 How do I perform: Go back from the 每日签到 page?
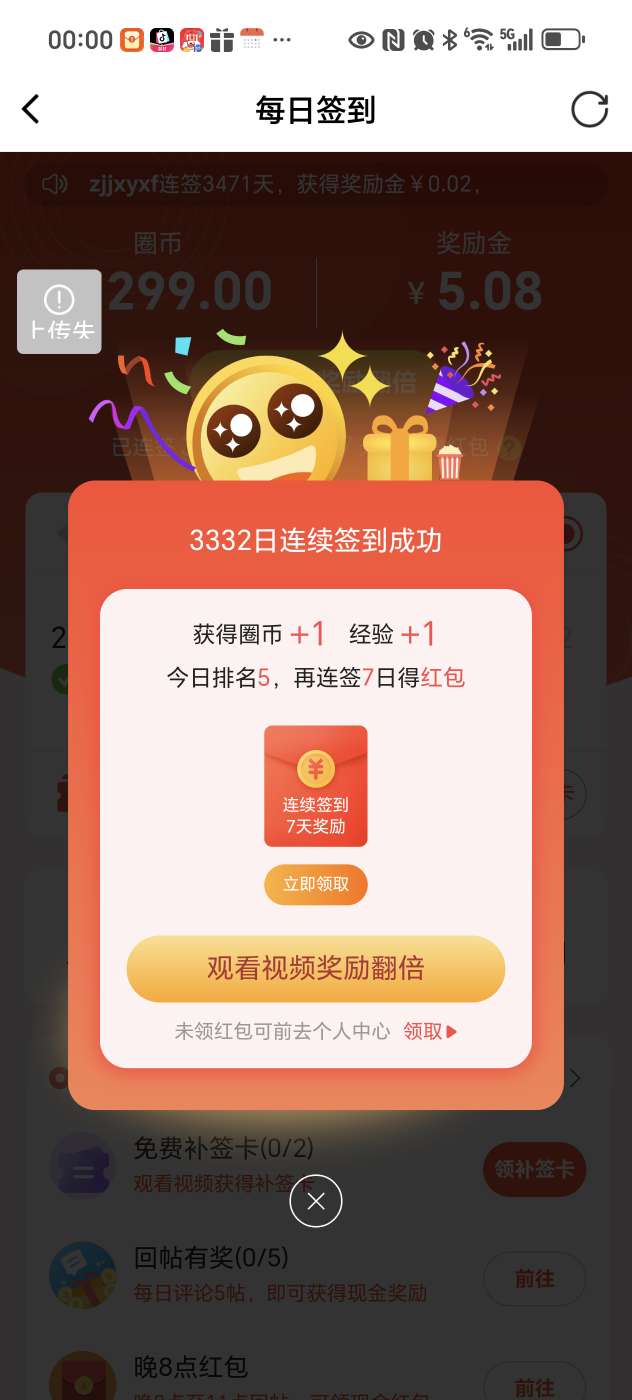coord(31,109)
